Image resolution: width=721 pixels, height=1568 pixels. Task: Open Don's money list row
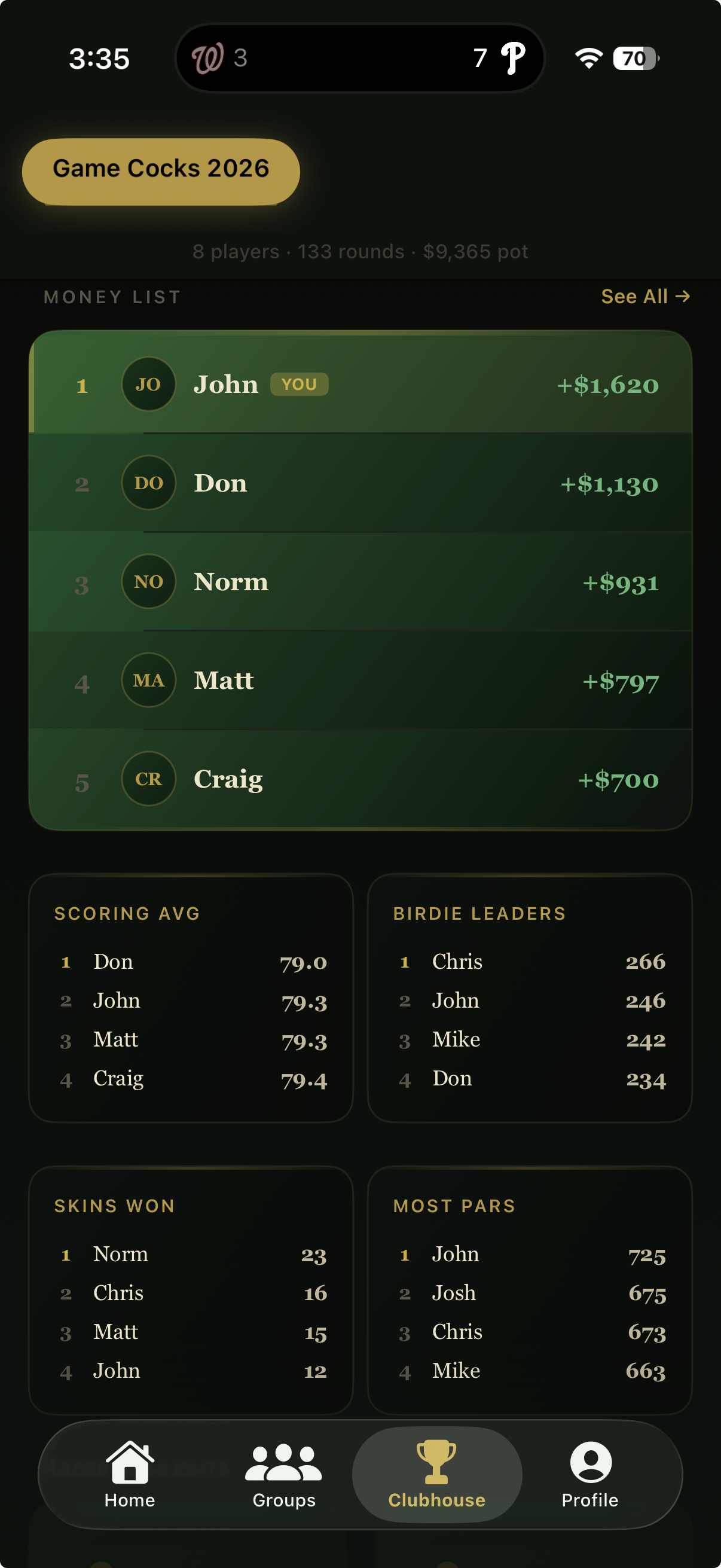[x=360, y=483]
